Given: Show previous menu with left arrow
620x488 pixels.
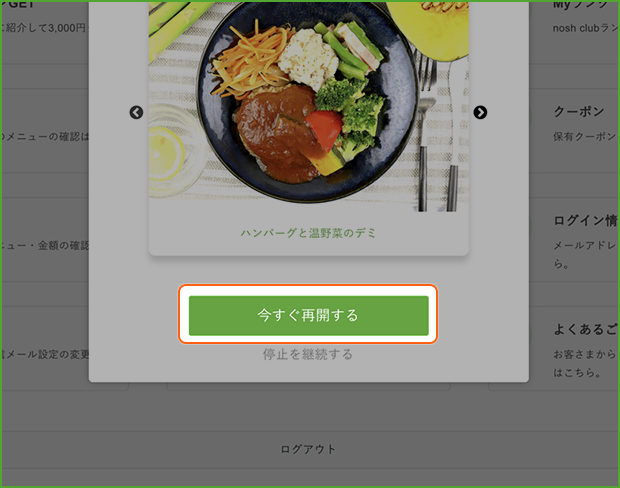Looking at the screenshot, I should point(137,112).
